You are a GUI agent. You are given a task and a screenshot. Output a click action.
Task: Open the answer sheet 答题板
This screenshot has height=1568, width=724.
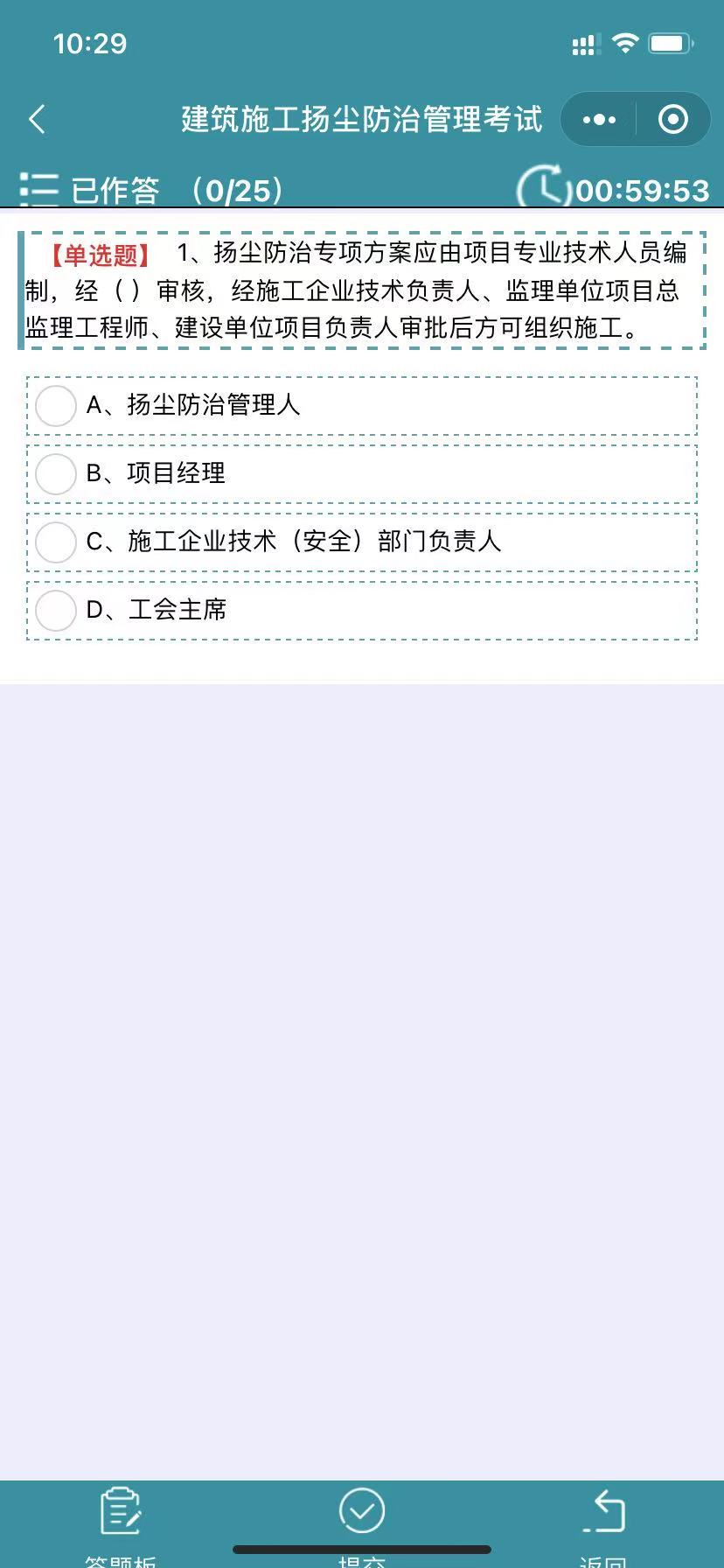121,1526
